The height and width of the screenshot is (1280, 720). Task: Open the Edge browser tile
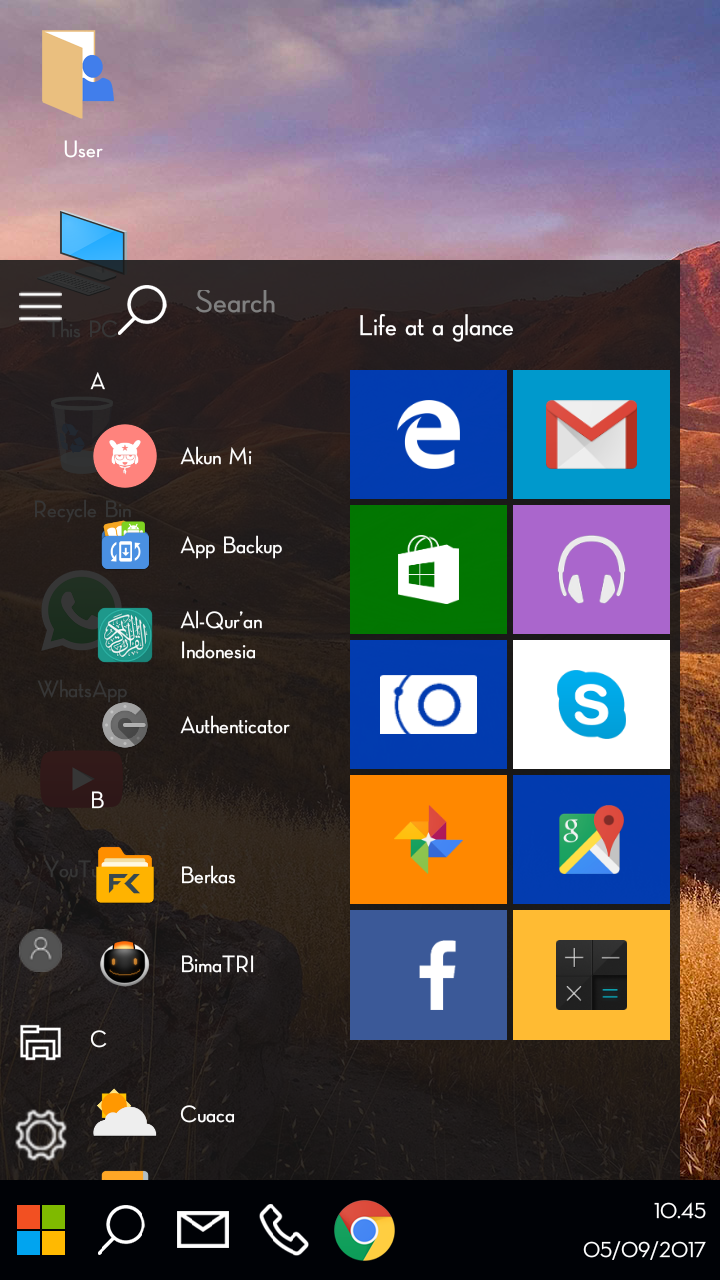click(x=428, y=434)
